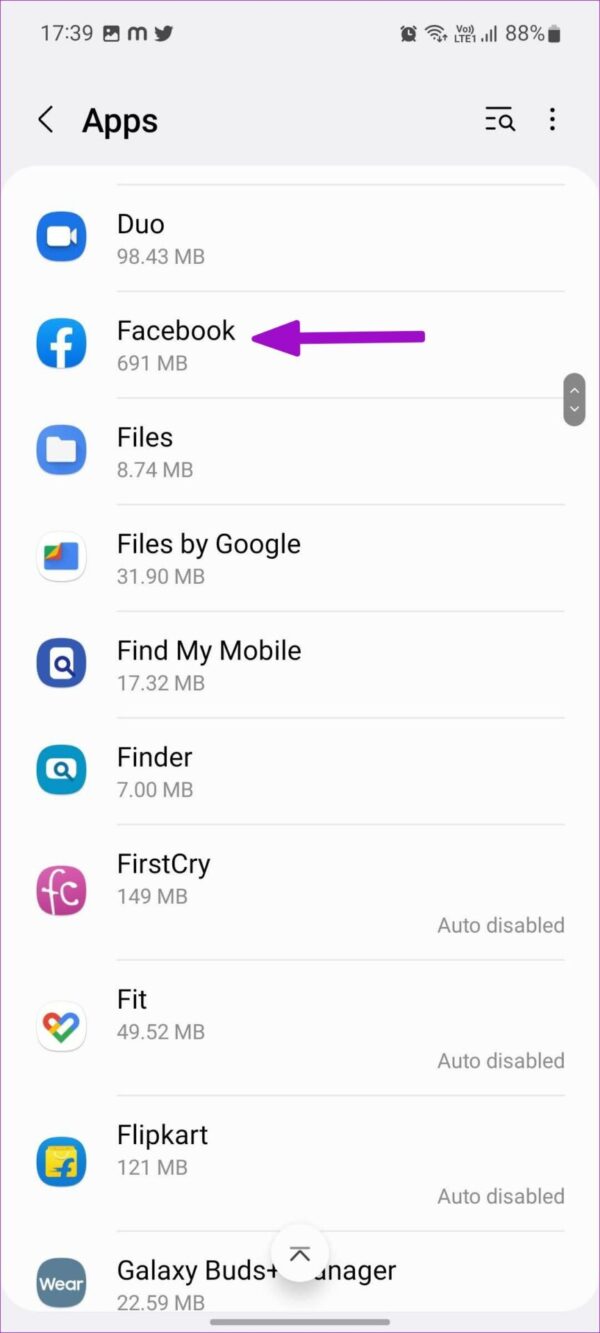Go back from the Apps screen
Image resolution: width=600 pixels, height=1333 pixels.
tap(45, 121)
